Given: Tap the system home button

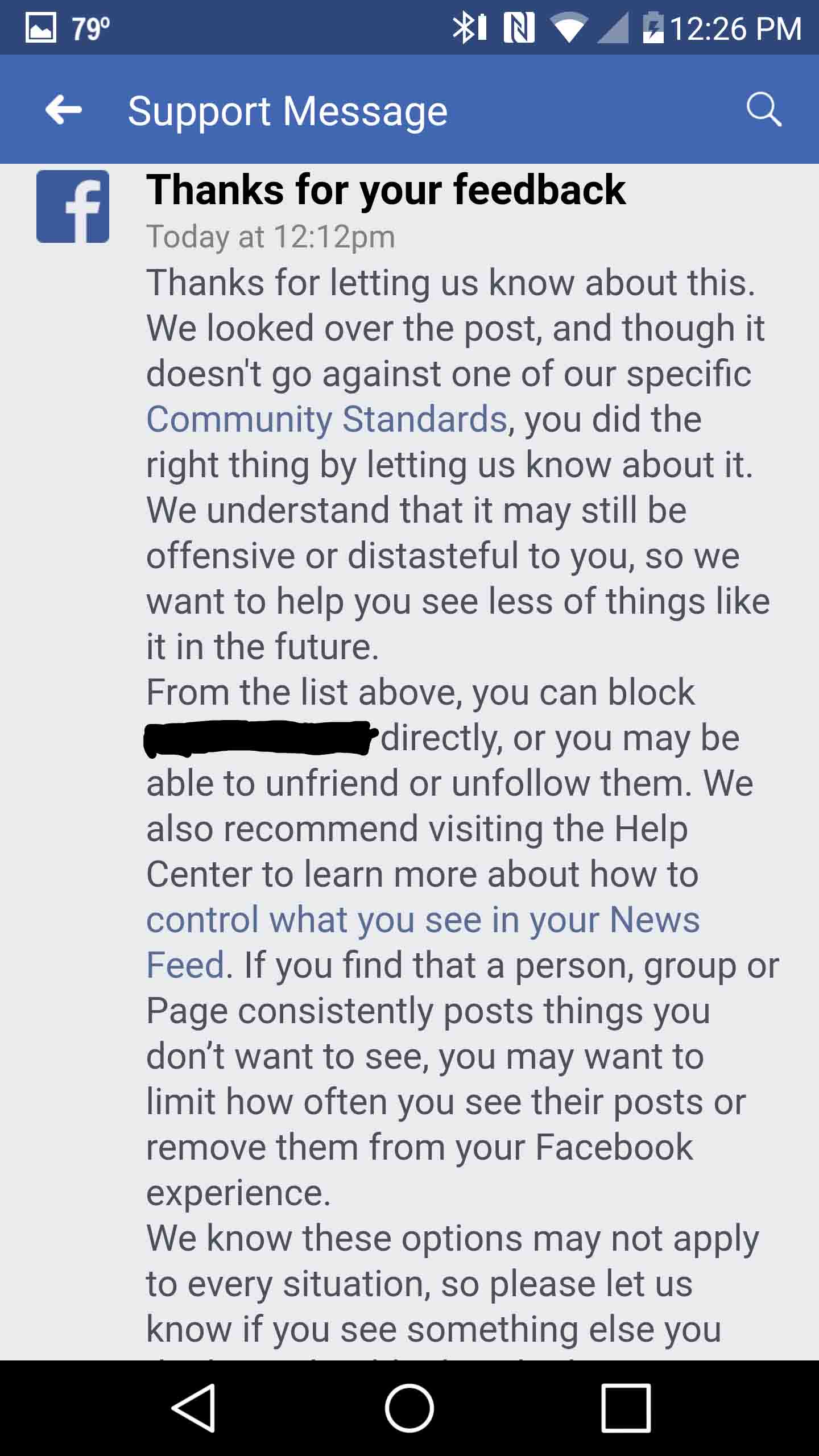Looking at the screenshot, I should 409,1408.
